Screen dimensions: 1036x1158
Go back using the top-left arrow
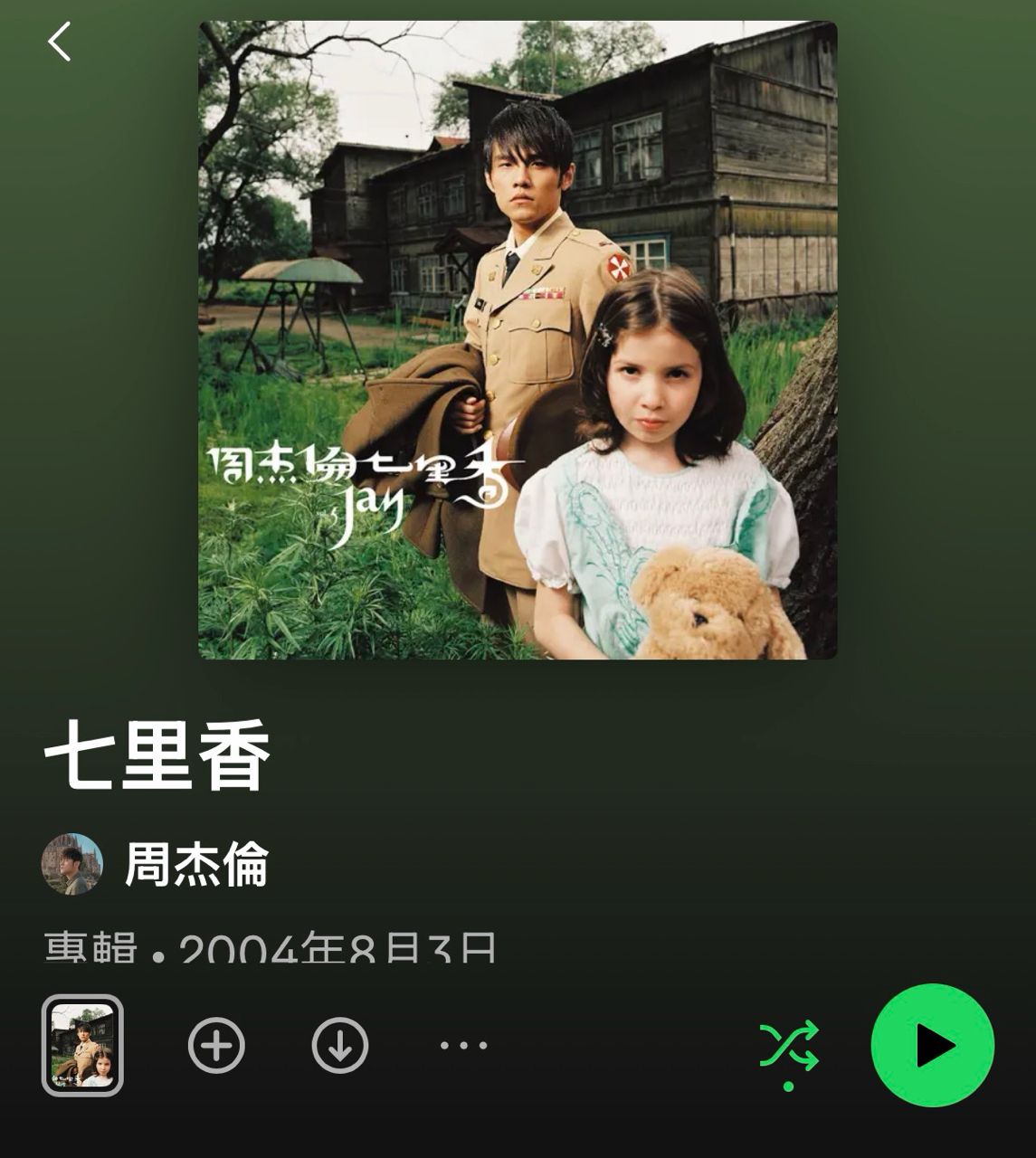click(x=60, y=42)
